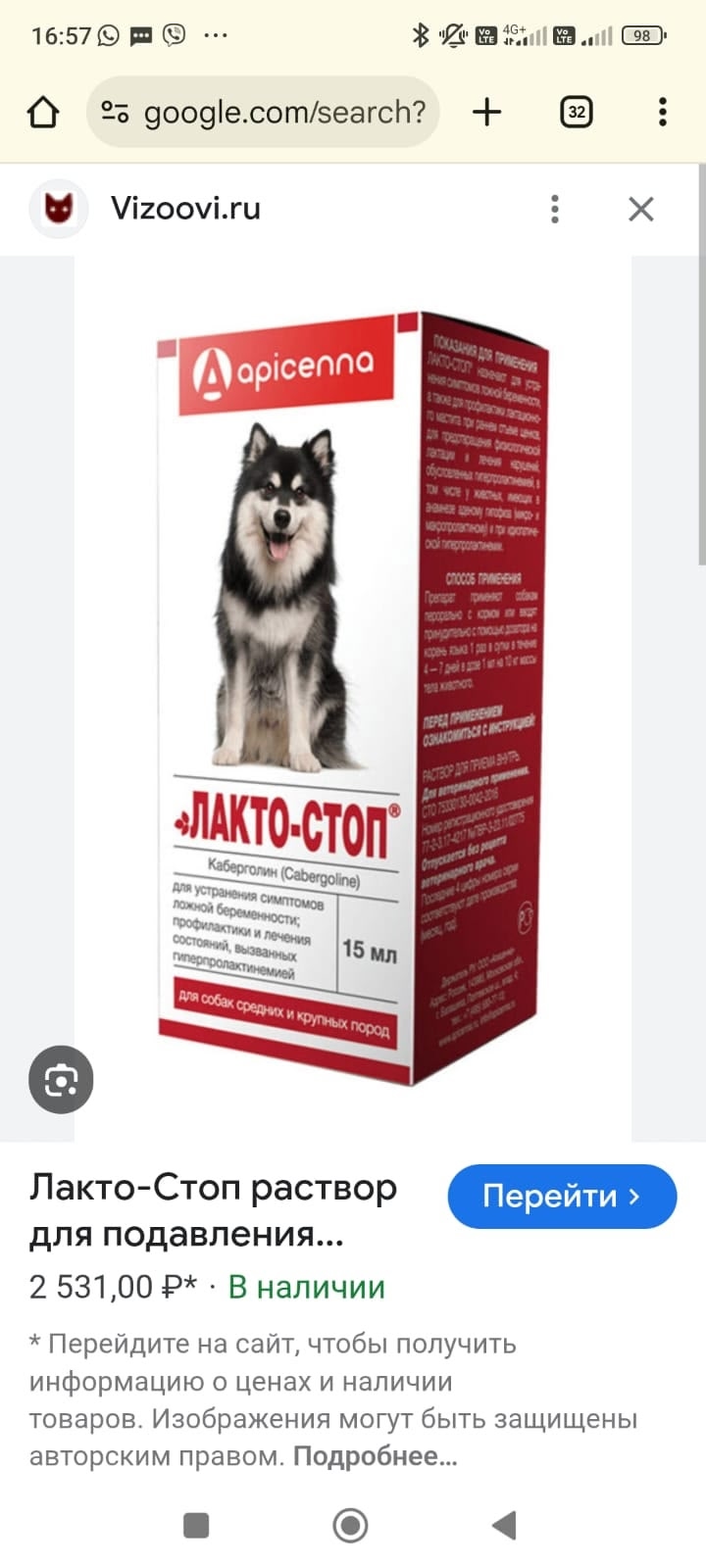Open the tab switcher showing 32
This screenshot has width=706, height=1568.
point(576,113)
